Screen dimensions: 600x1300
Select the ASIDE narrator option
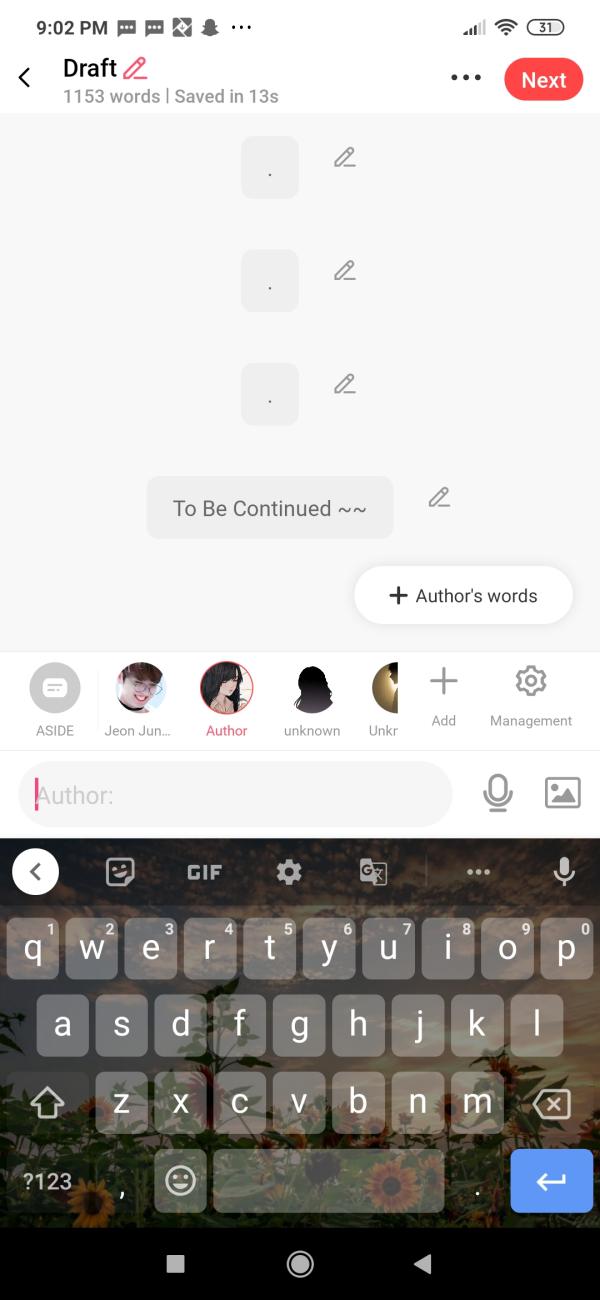(x=55, y=699)
